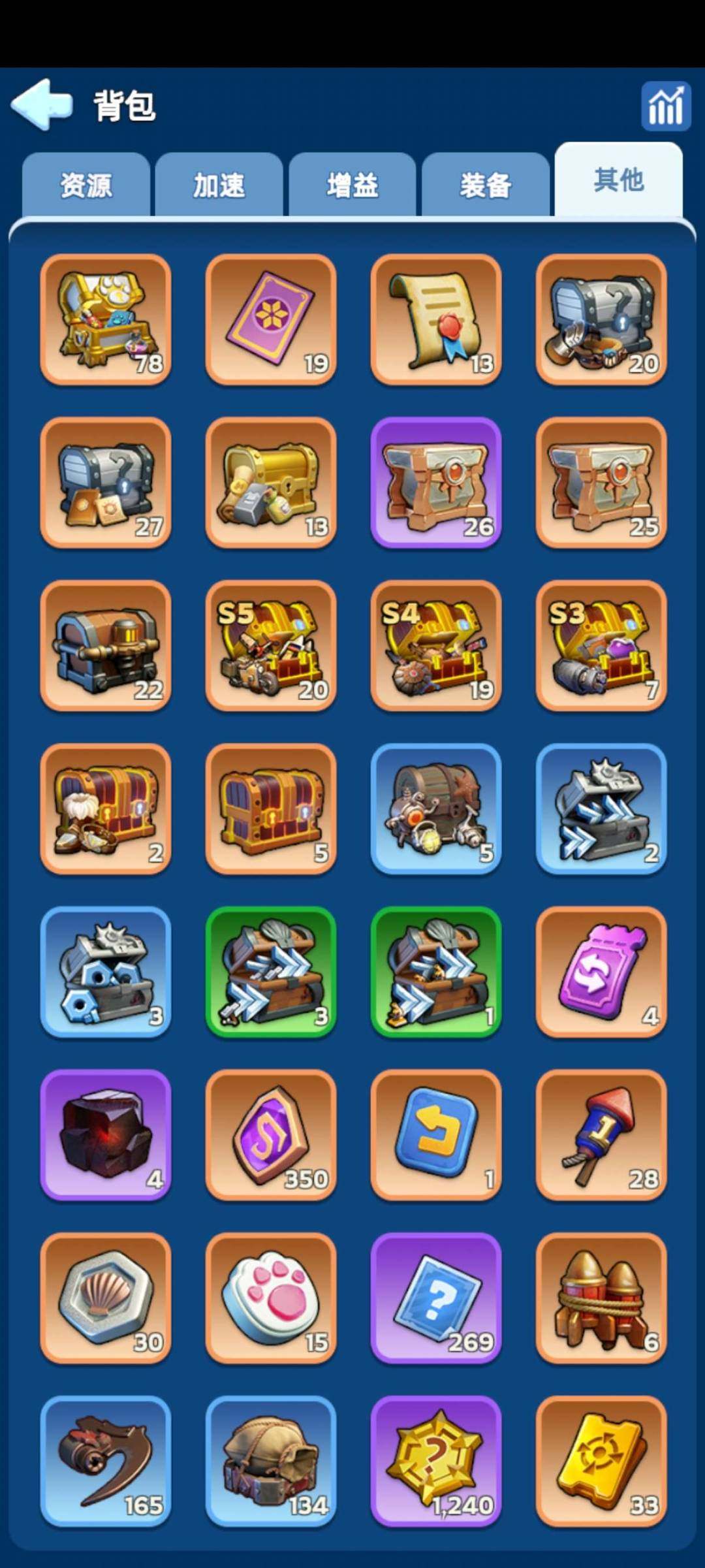
Task: Select the paw chest with 78
Action: (106, 319)
